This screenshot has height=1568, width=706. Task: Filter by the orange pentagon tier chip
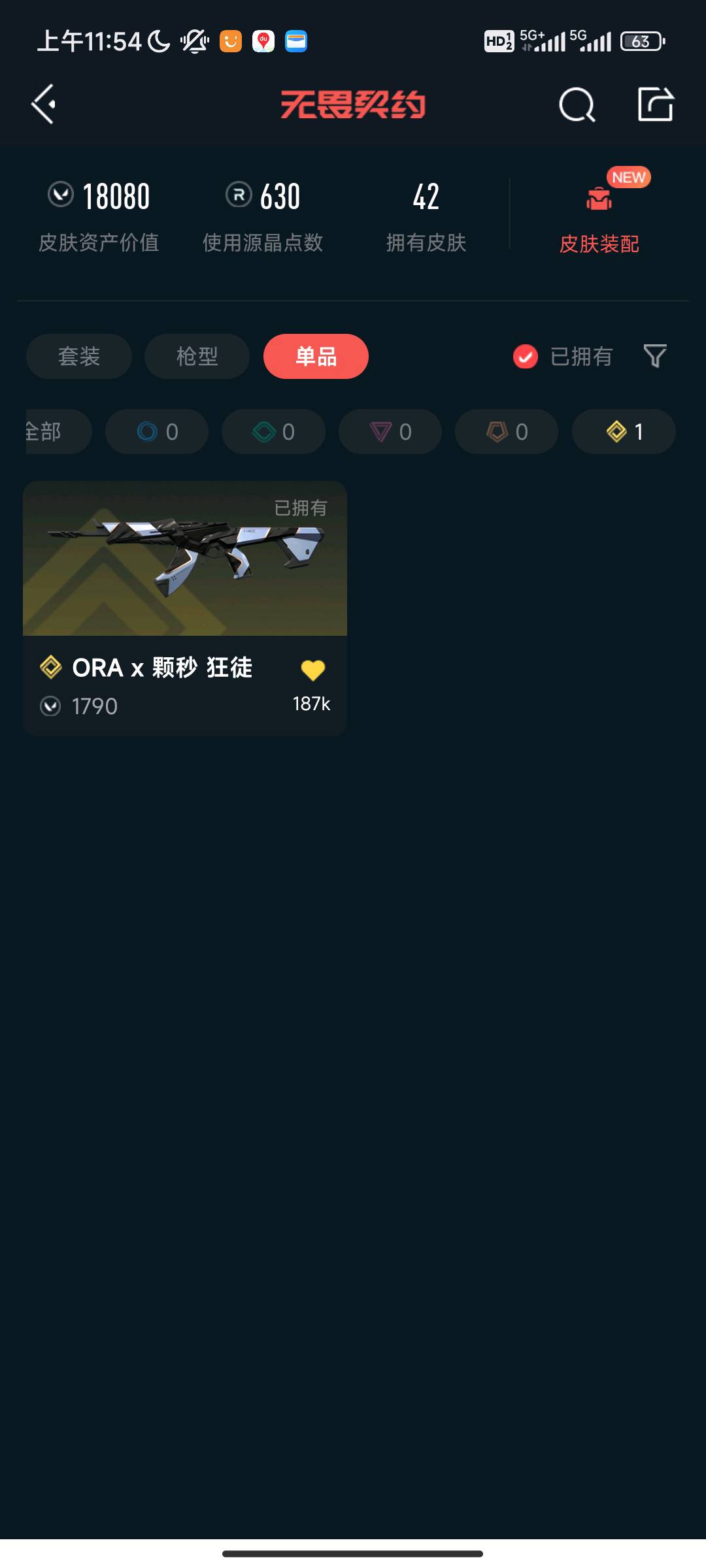(507, 432)
